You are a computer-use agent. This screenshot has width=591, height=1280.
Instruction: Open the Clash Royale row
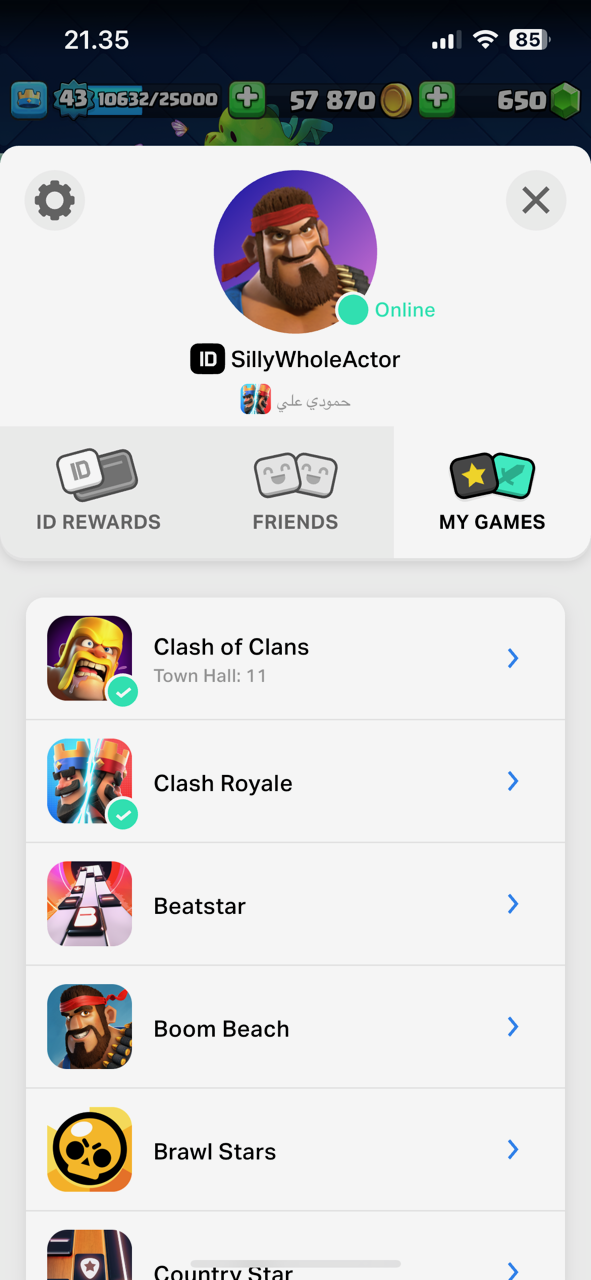click(295, 782)
